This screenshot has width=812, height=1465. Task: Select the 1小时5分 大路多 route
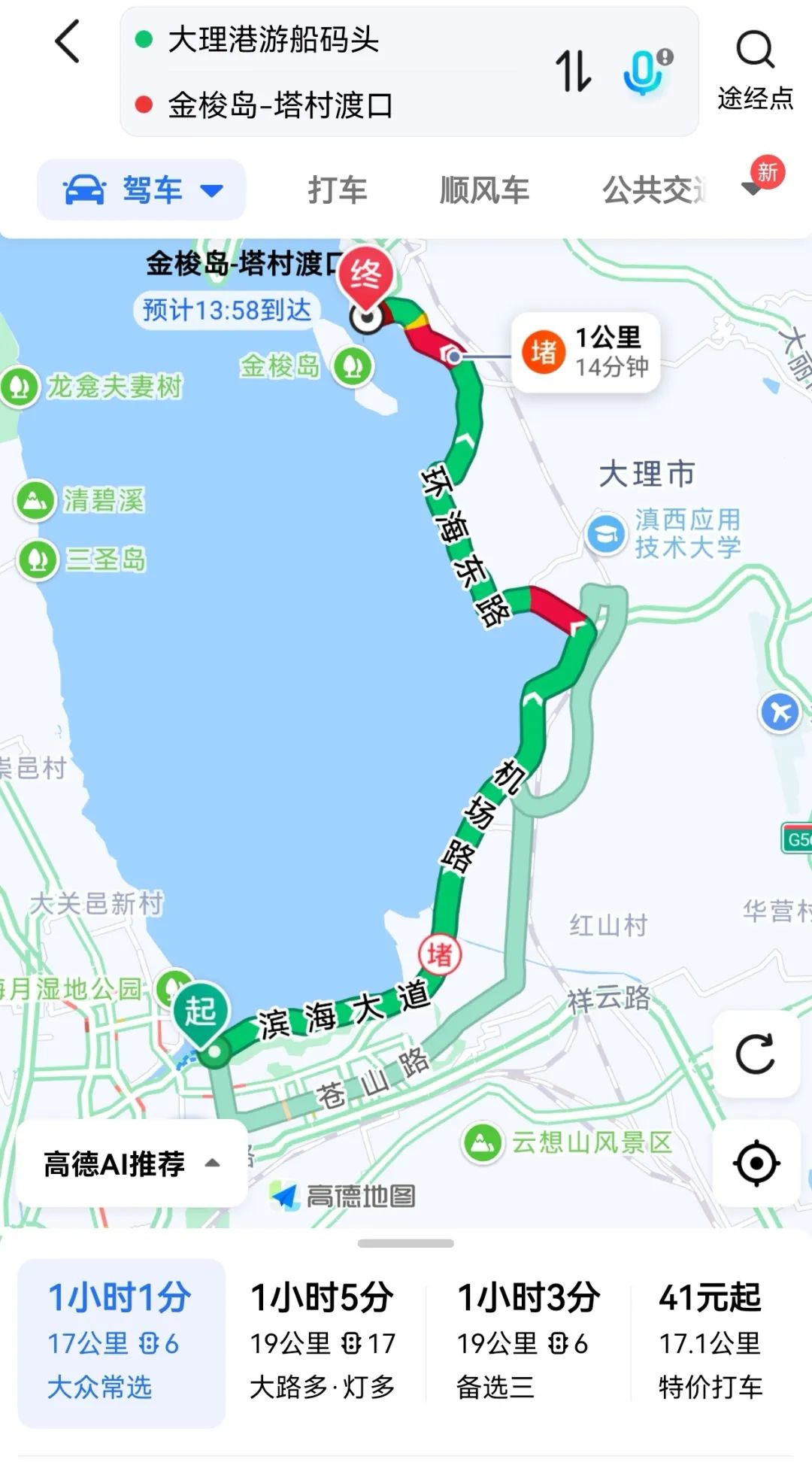323,1343
